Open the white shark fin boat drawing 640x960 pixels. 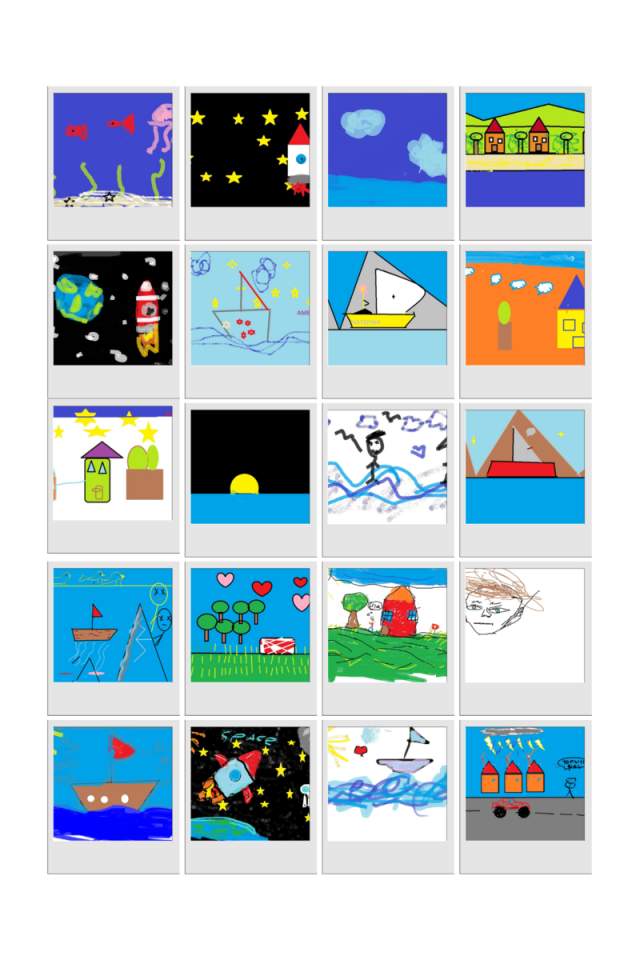coord(387,308)
